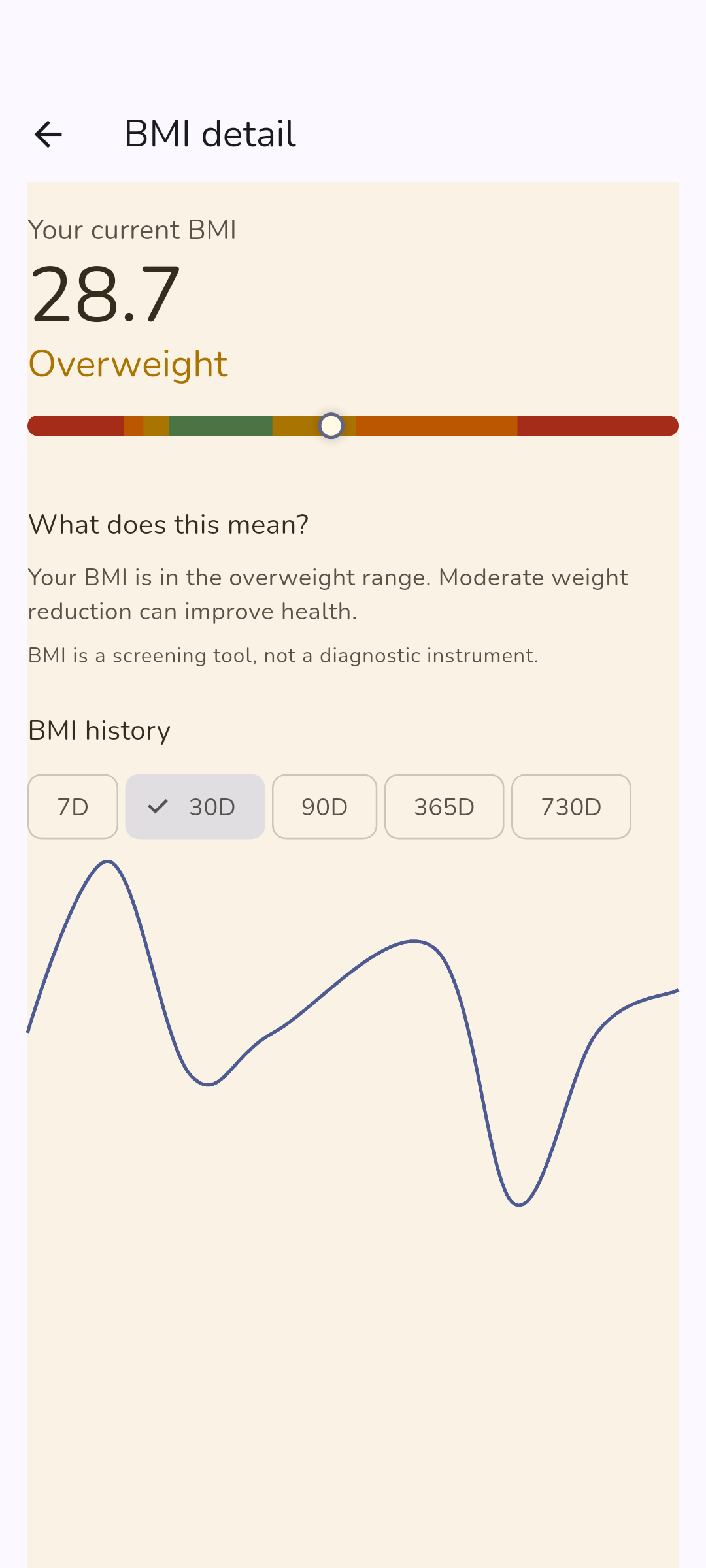Click the screening tool disclaimer text
This screenshot has width=706, height=1568.
coord(282,655)
